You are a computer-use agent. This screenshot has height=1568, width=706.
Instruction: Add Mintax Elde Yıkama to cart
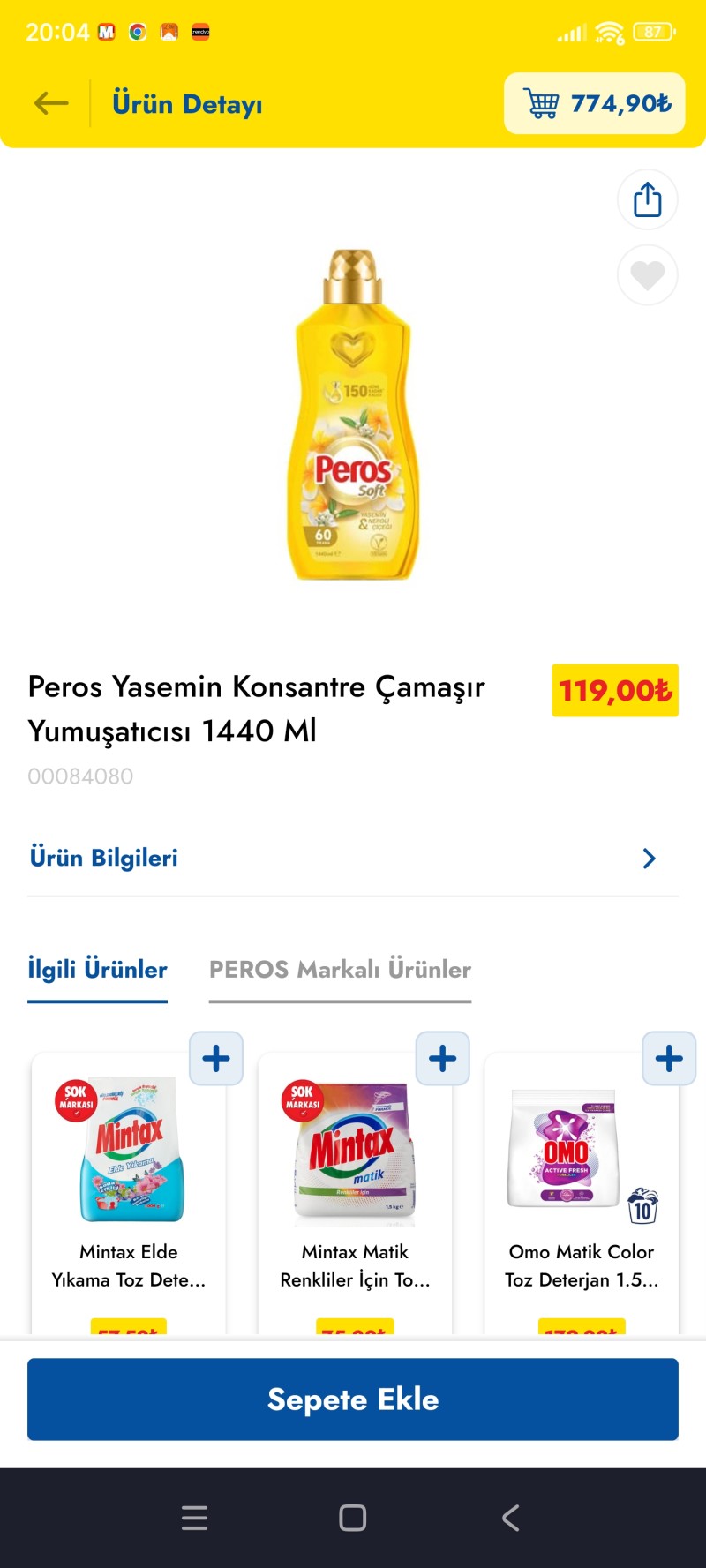[x=216, y=1058]
